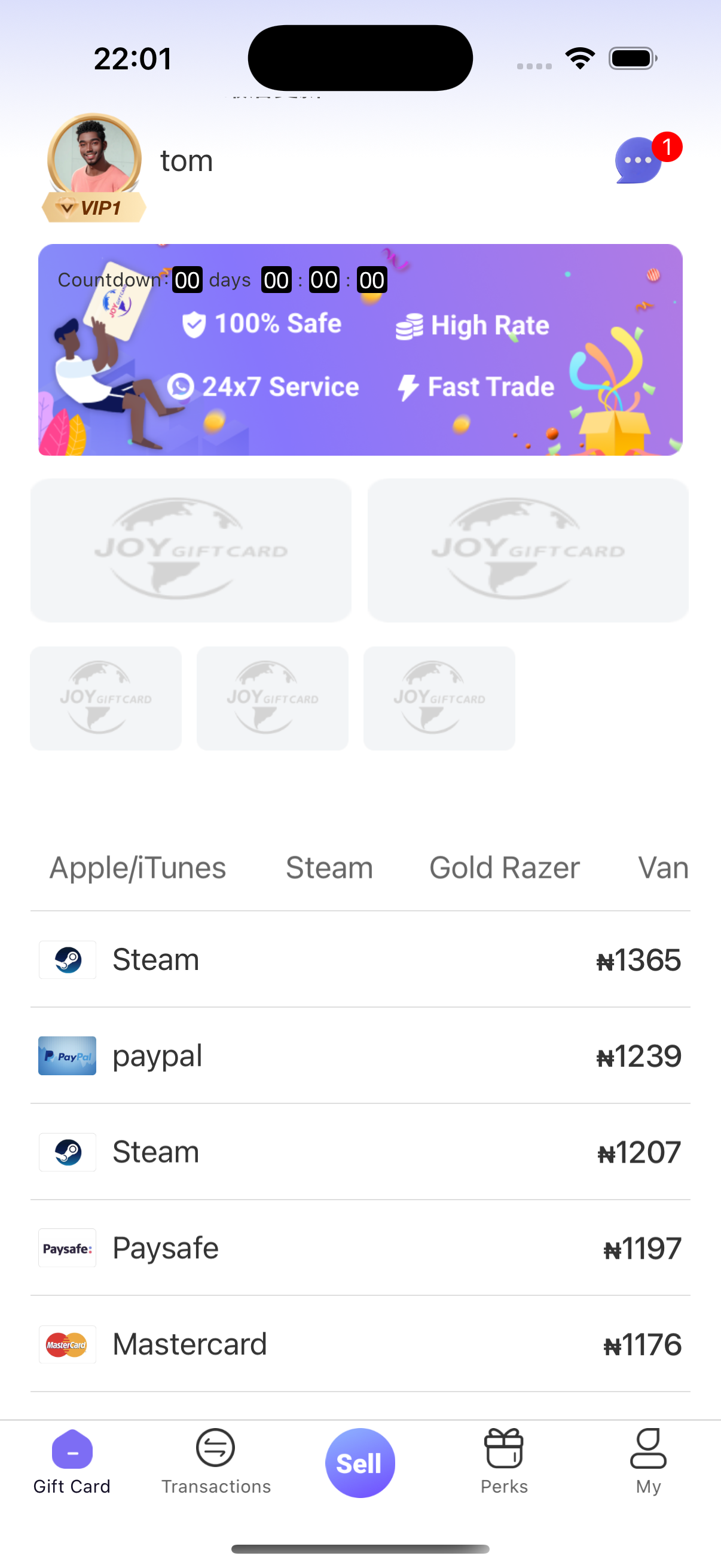Open the profile avatar picture
721x1568 pixels.
pos(92,157)
